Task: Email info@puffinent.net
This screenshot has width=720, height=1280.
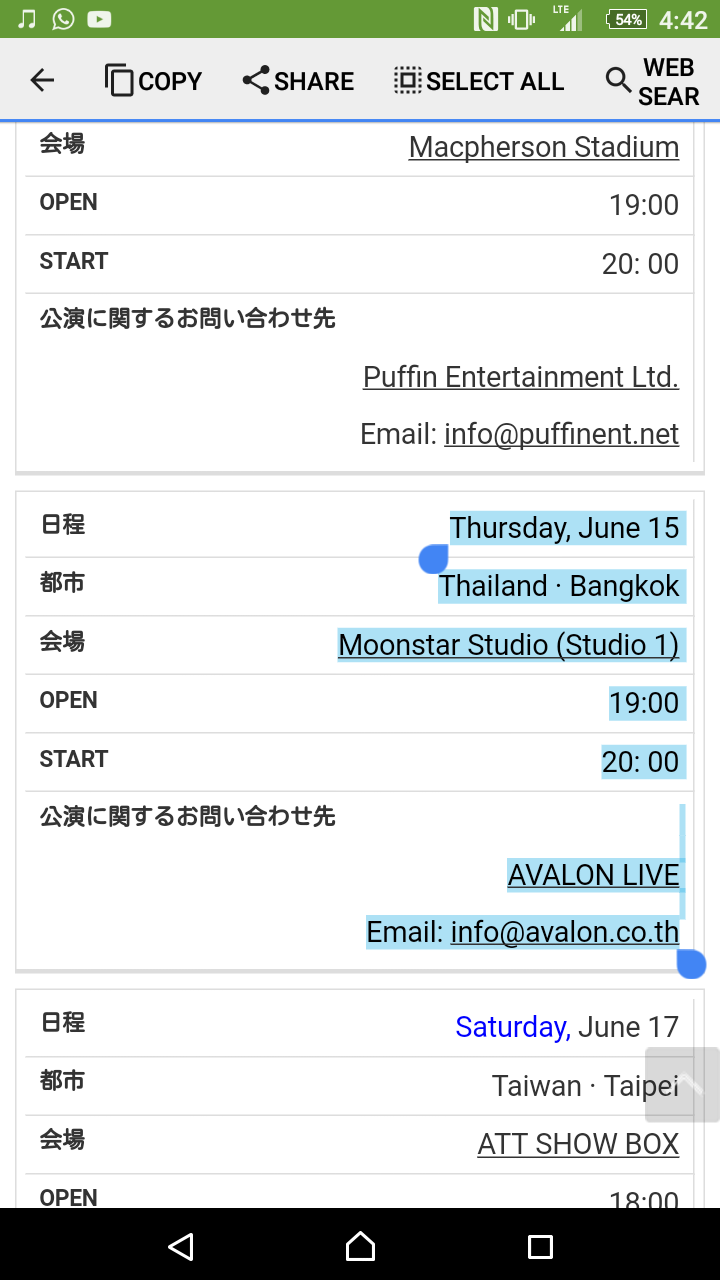Action: (x=562, y=434)
